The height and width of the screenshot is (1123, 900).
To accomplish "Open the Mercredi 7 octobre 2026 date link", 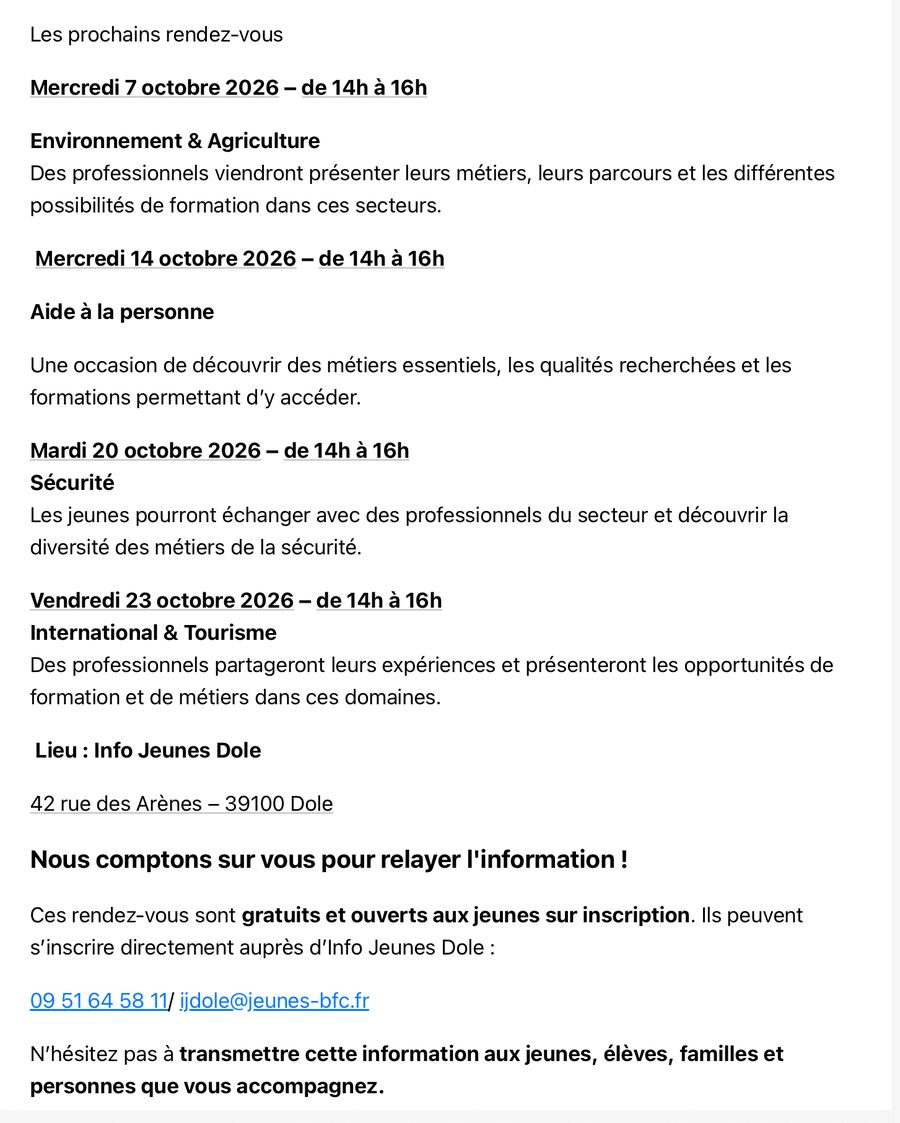I will tap(154, 88).
